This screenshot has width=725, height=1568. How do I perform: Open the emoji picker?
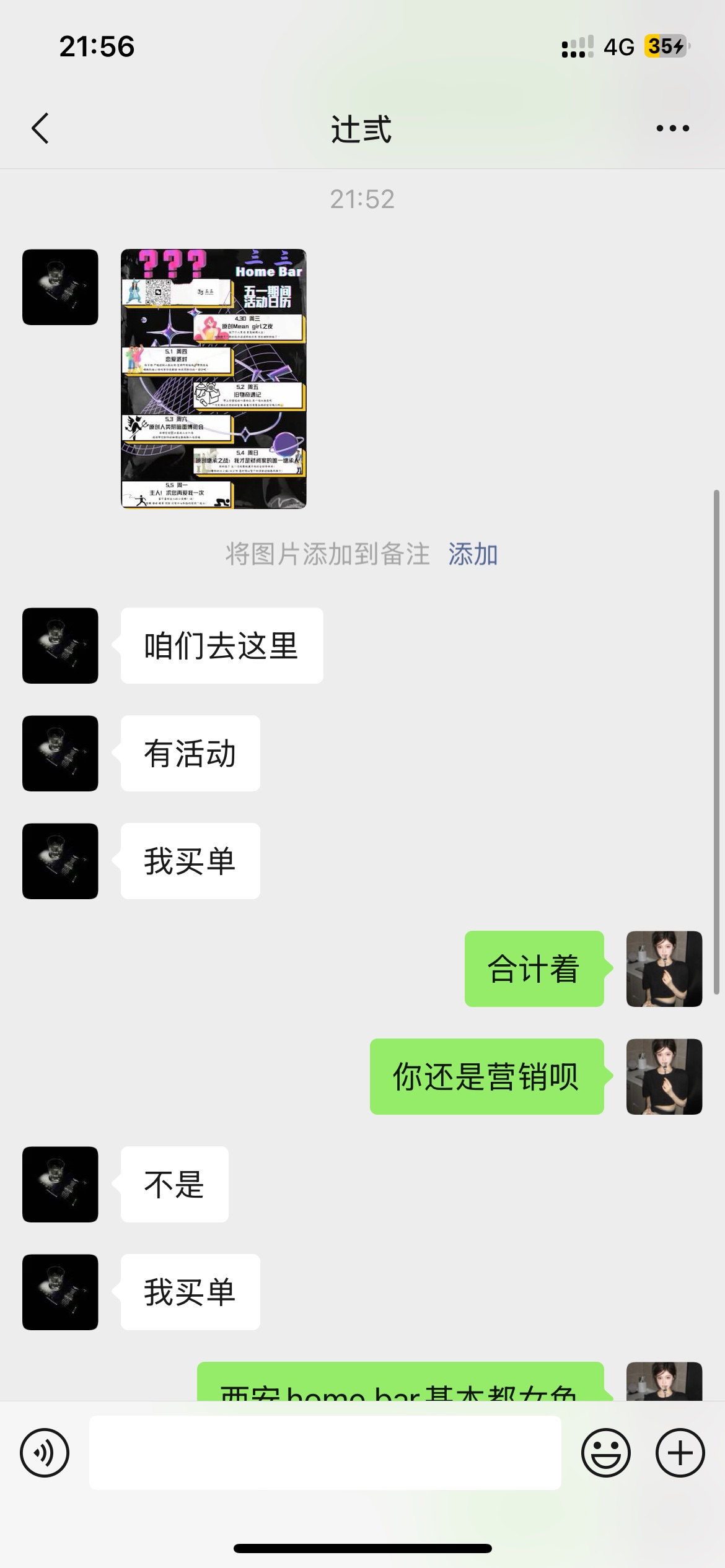click(x=606, y=1453)
